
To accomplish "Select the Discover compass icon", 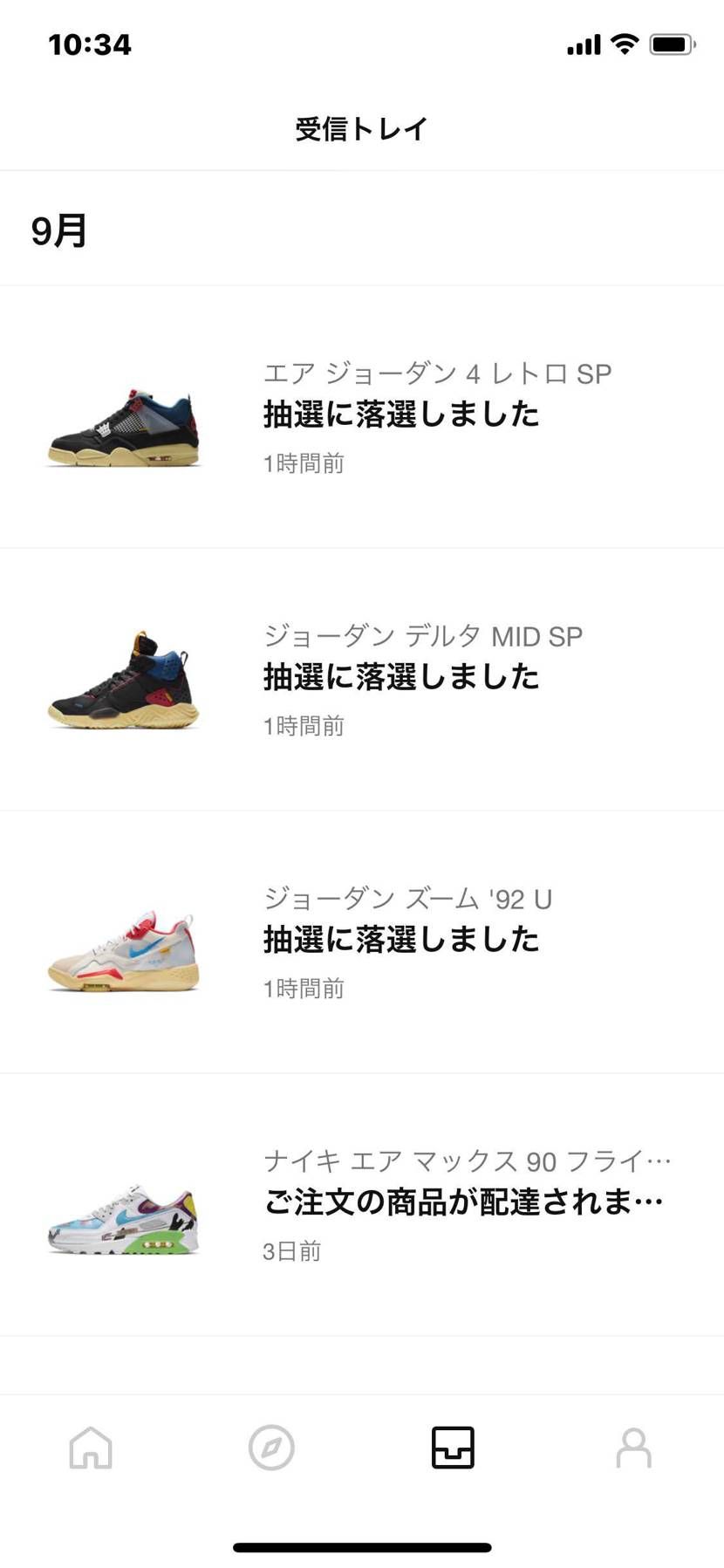I will (271, 1448).
